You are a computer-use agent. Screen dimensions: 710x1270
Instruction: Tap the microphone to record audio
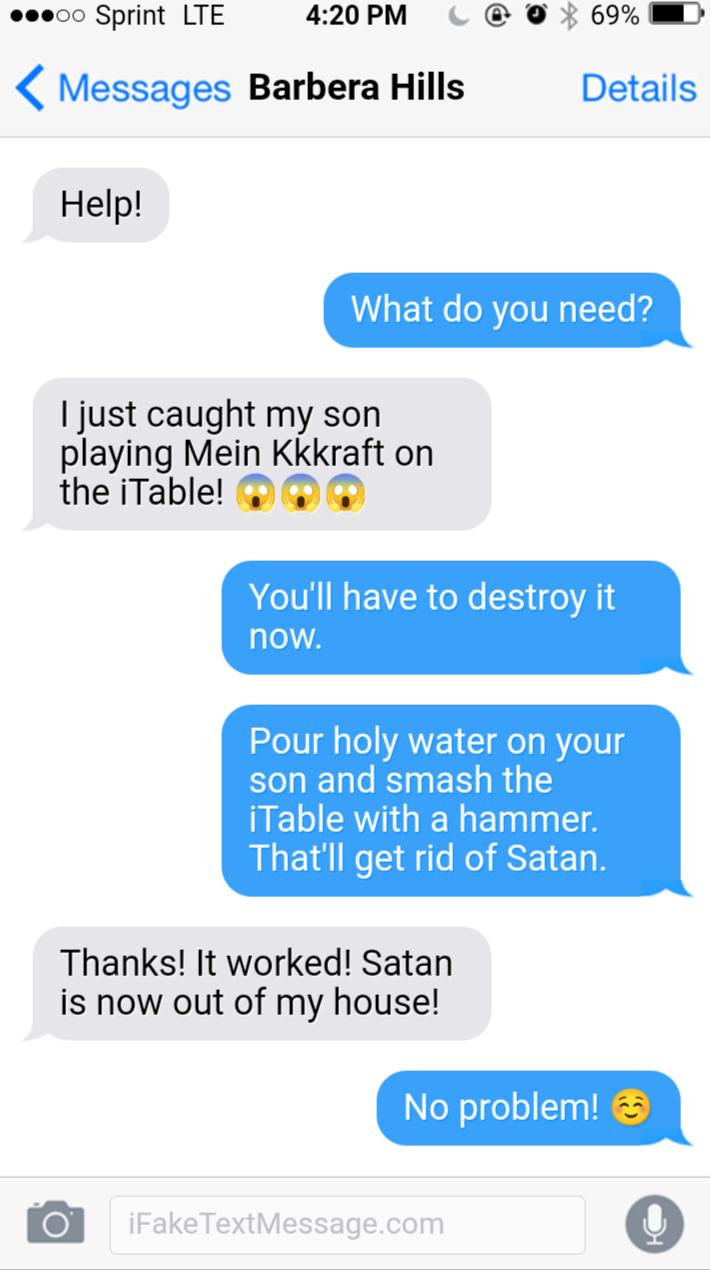tap(654, 1223)
